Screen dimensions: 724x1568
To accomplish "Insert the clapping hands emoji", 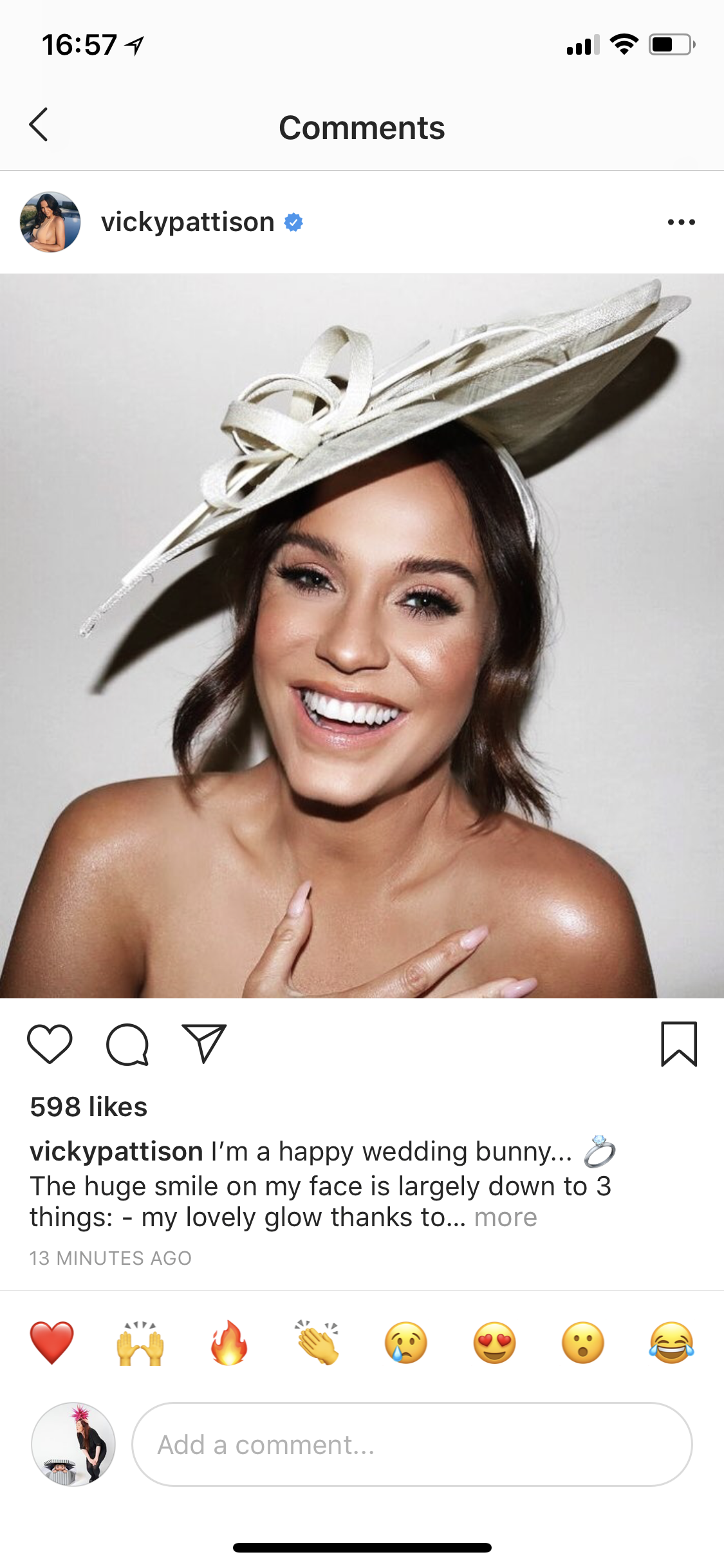I will point(317,1343).
